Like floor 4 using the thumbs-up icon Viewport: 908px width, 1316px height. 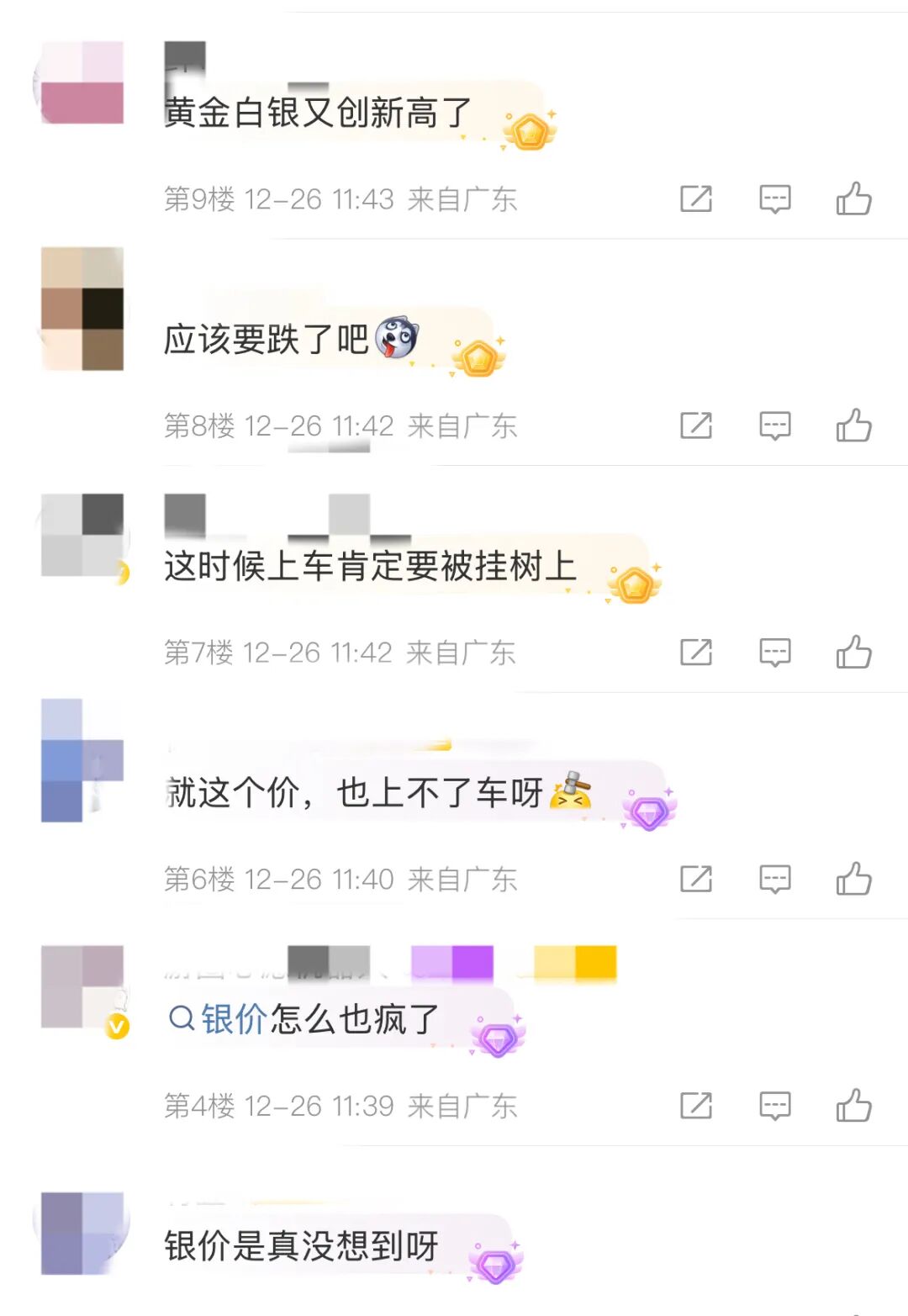tap(854, 1107)
